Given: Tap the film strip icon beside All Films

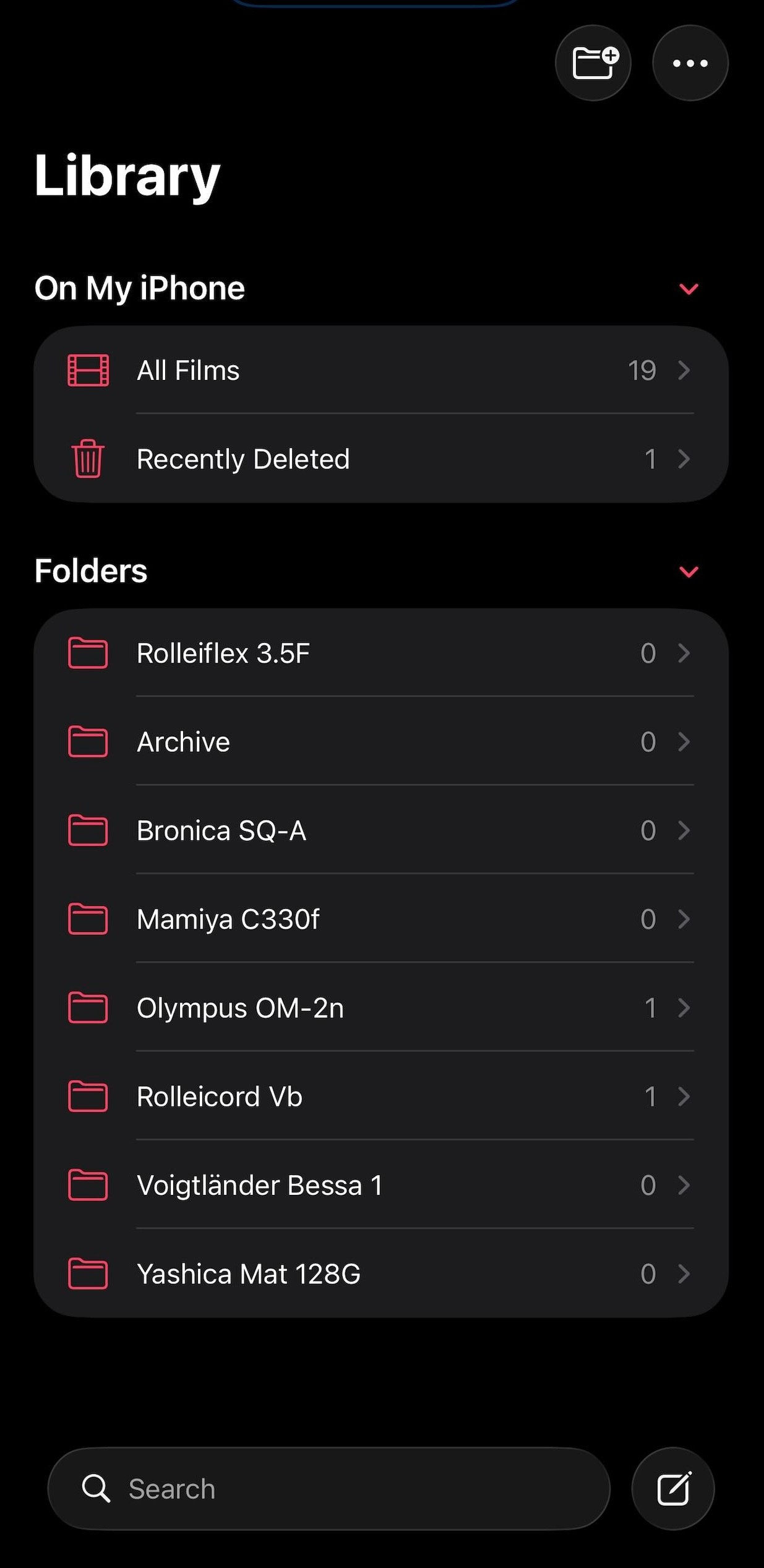Looking at the screenshot, I should click(88, 370).
